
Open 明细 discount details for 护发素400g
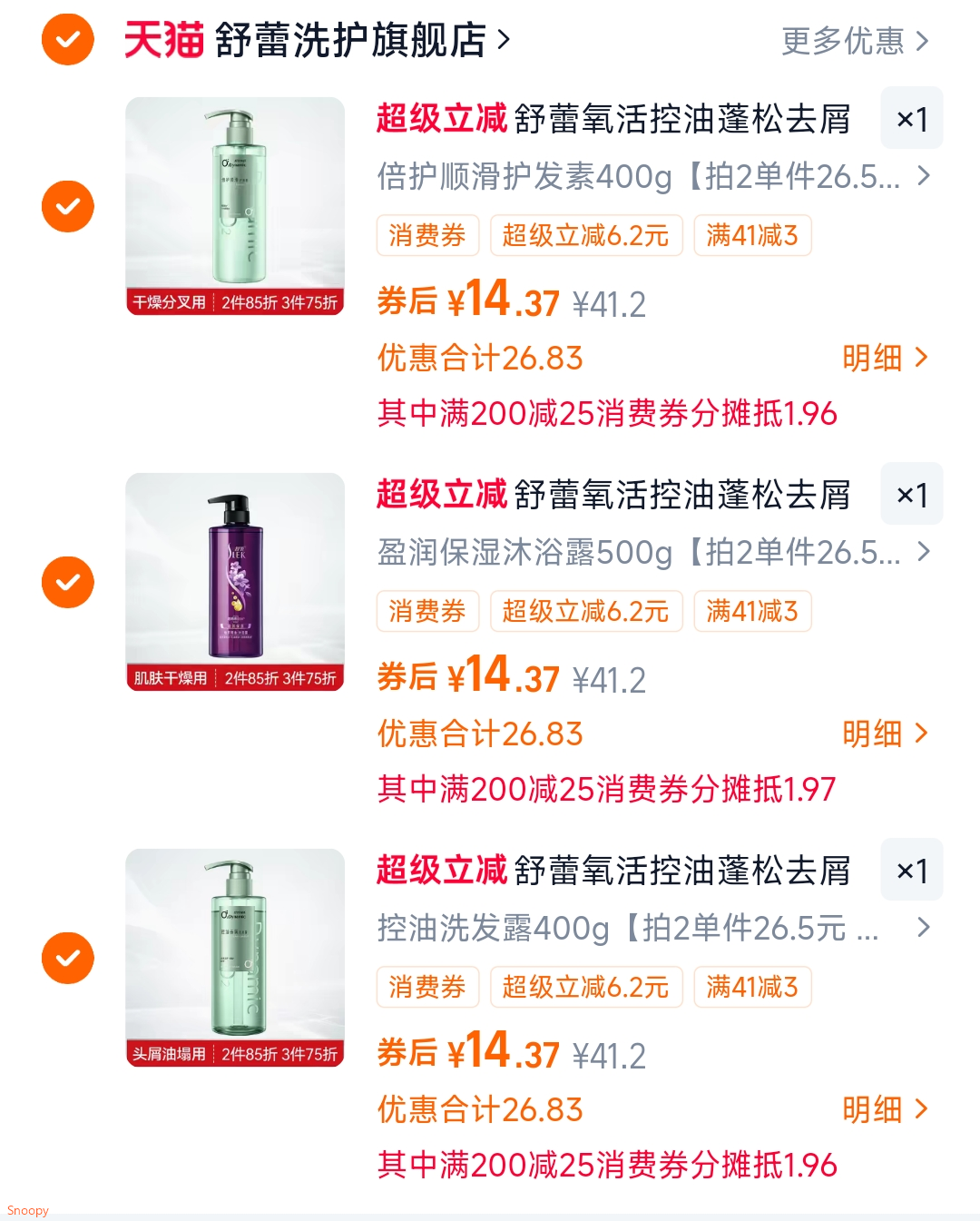(x=885, y=358)
